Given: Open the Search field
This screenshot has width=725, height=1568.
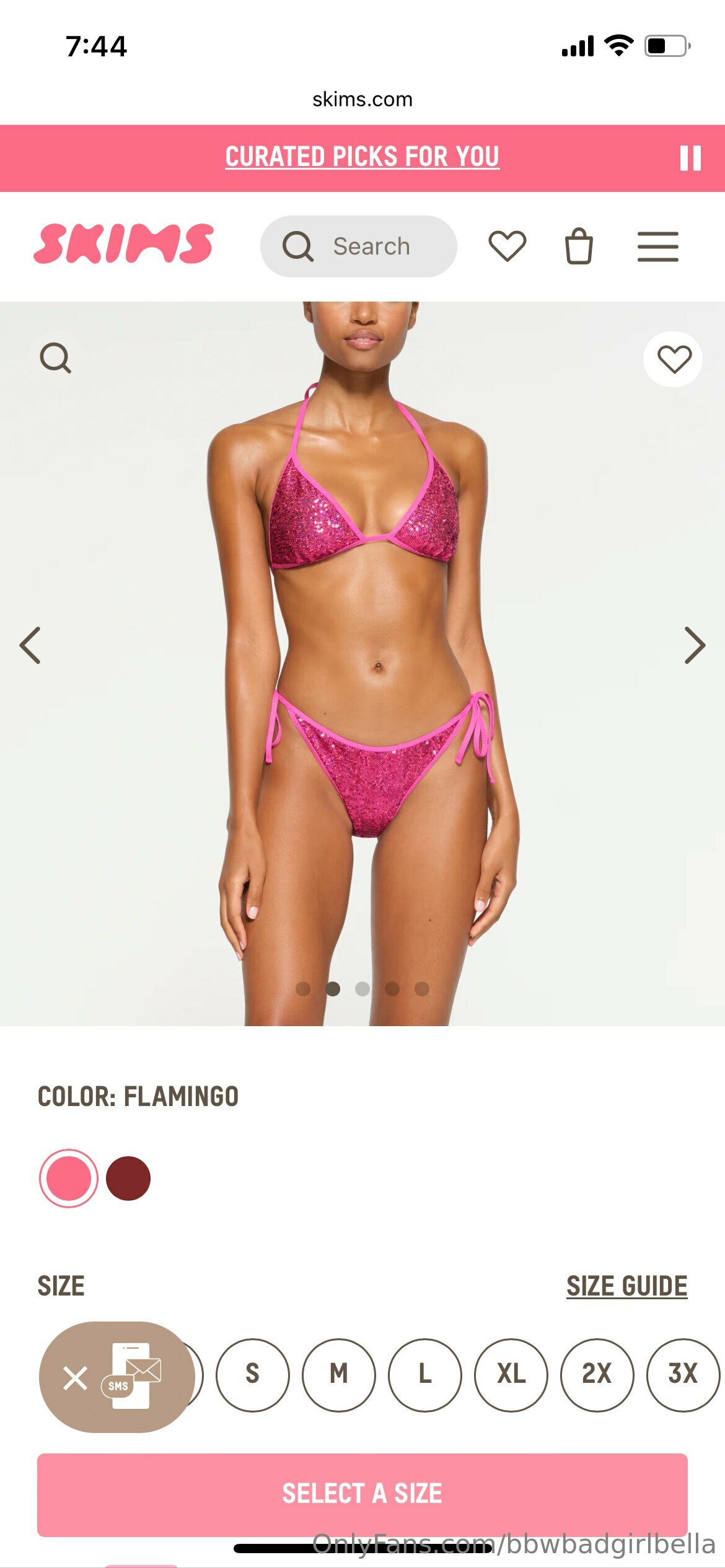Looking at the screenshot, I should click(x=359, y=246).
